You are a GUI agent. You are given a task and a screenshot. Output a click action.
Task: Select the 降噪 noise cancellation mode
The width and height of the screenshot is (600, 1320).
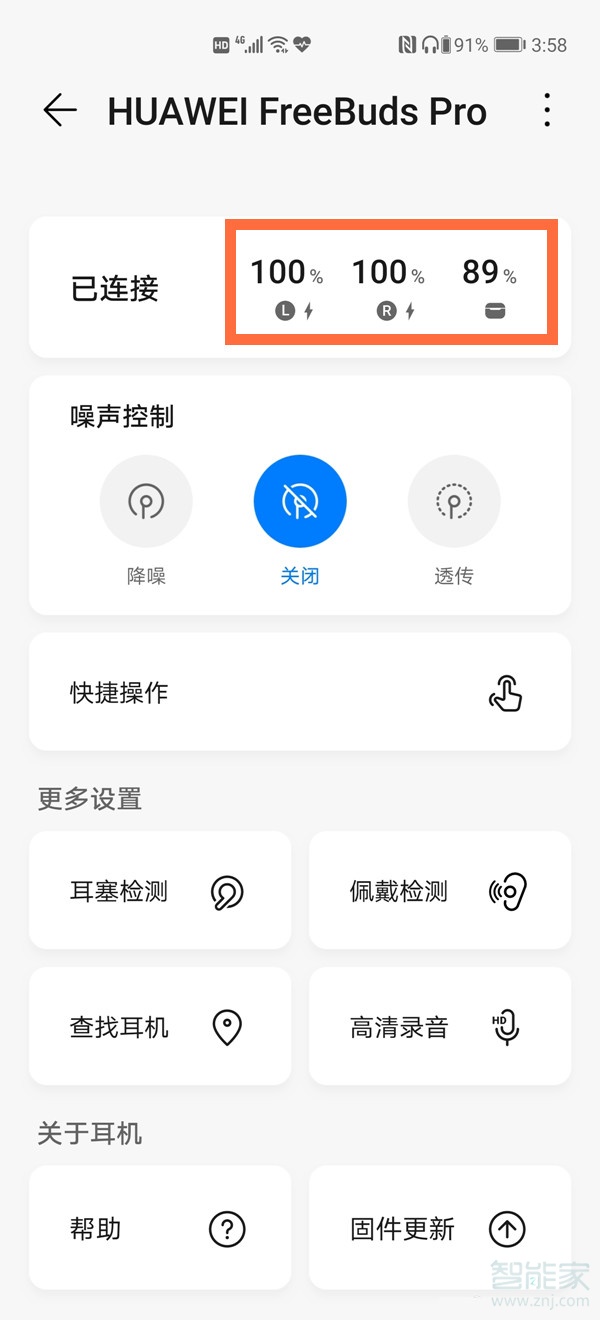146,502
